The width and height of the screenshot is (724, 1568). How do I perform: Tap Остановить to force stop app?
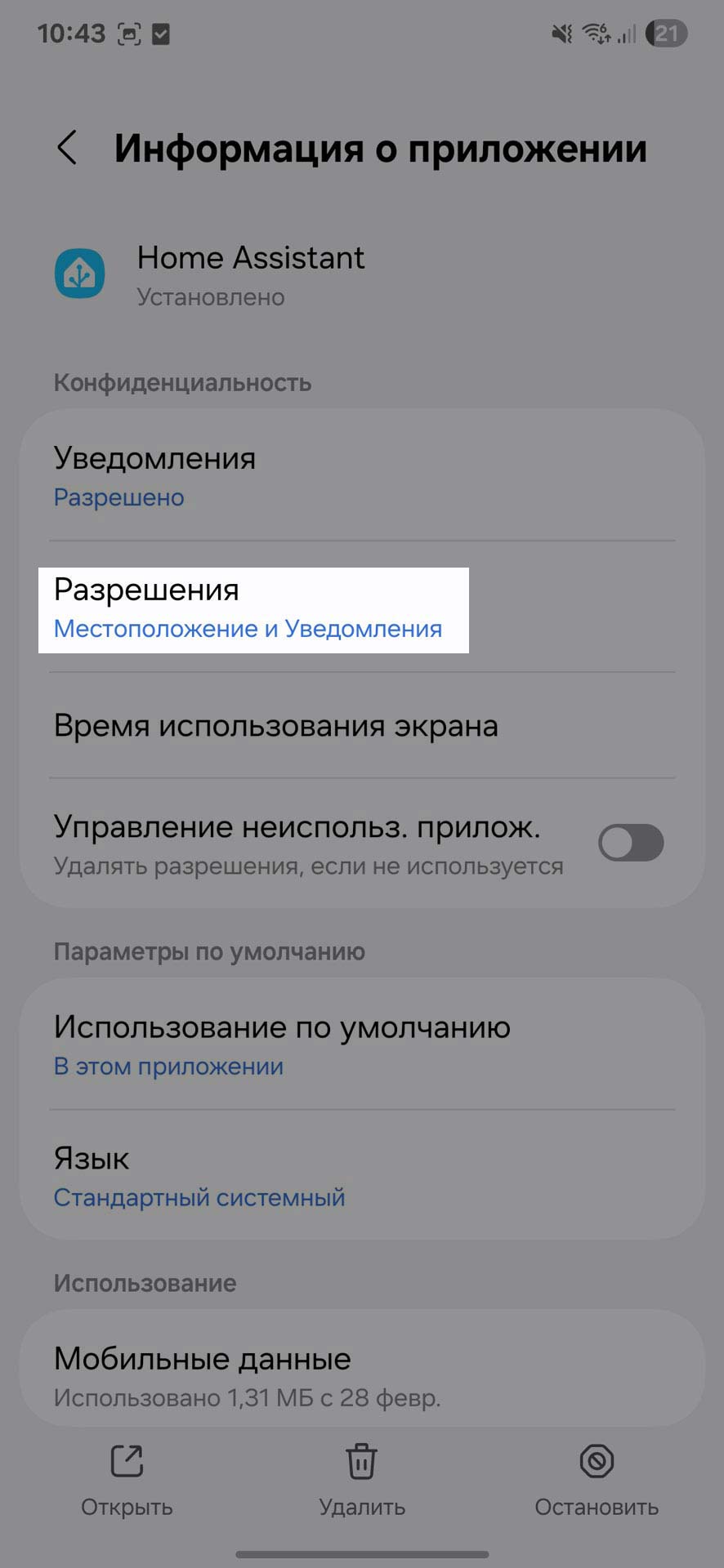coord(597,1480)
